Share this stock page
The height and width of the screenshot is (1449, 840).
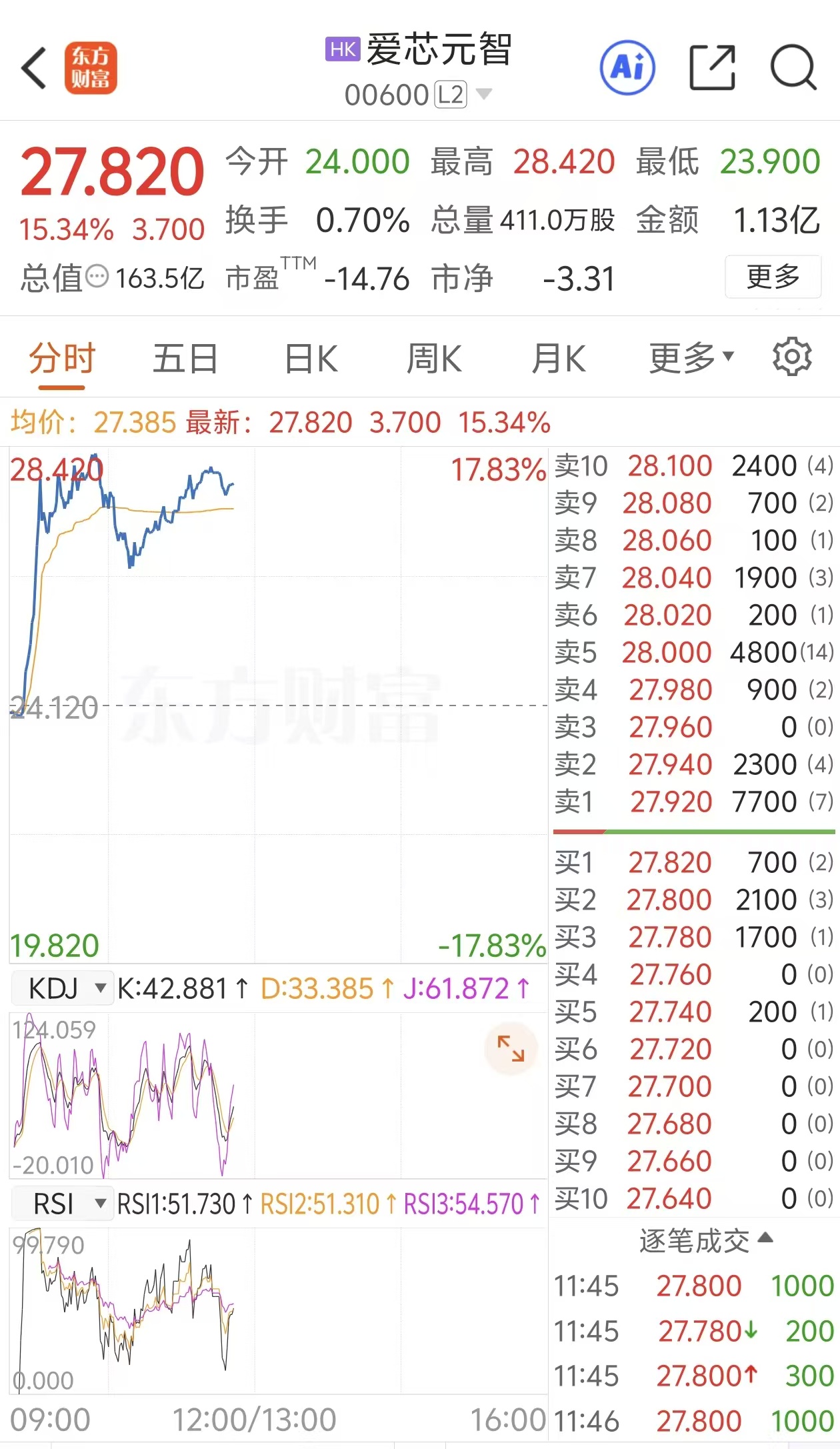(x=711, y=68)
